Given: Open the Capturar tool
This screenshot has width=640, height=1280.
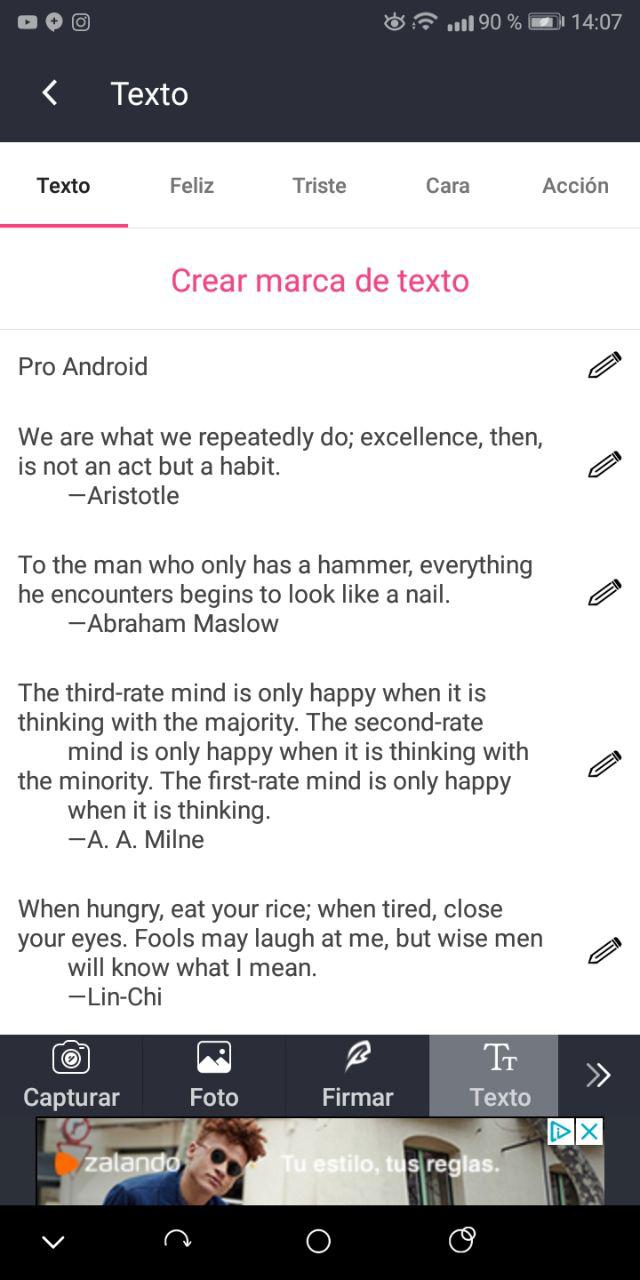Looking at the screenshot, I should point(71,1075).
